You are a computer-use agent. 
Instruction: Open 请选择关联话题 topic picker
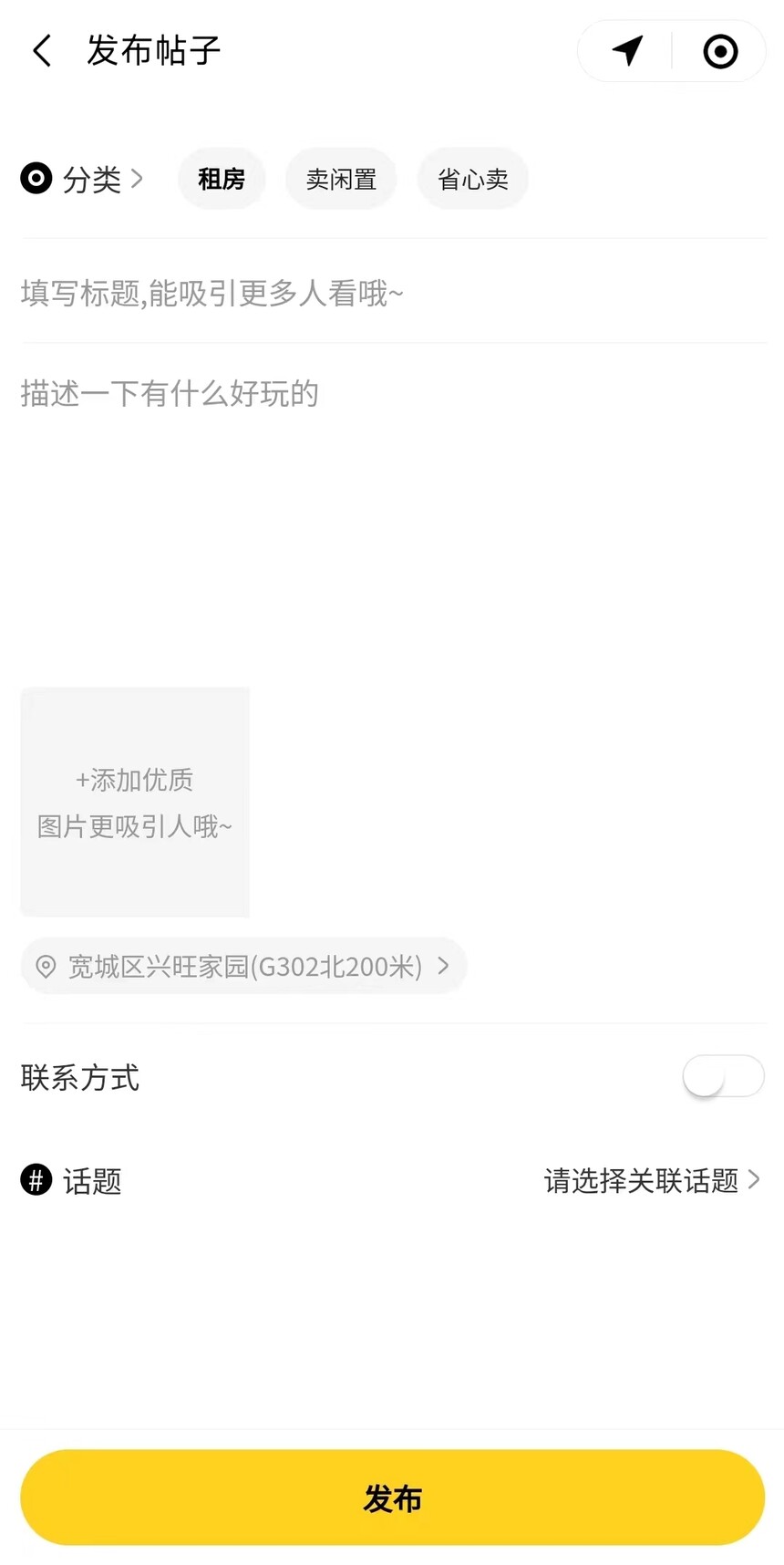coord(651,1180)
